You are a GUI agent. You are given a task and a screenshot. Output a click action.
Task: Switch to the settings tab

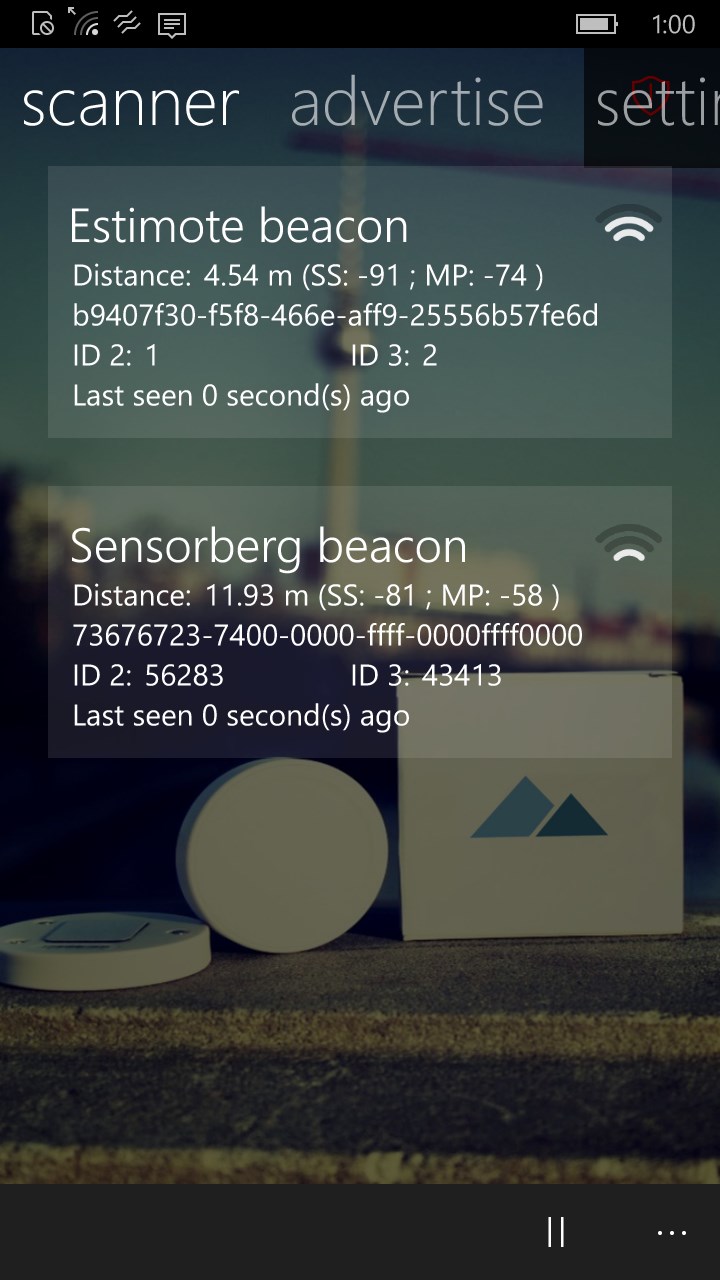[x=656, y=104]
